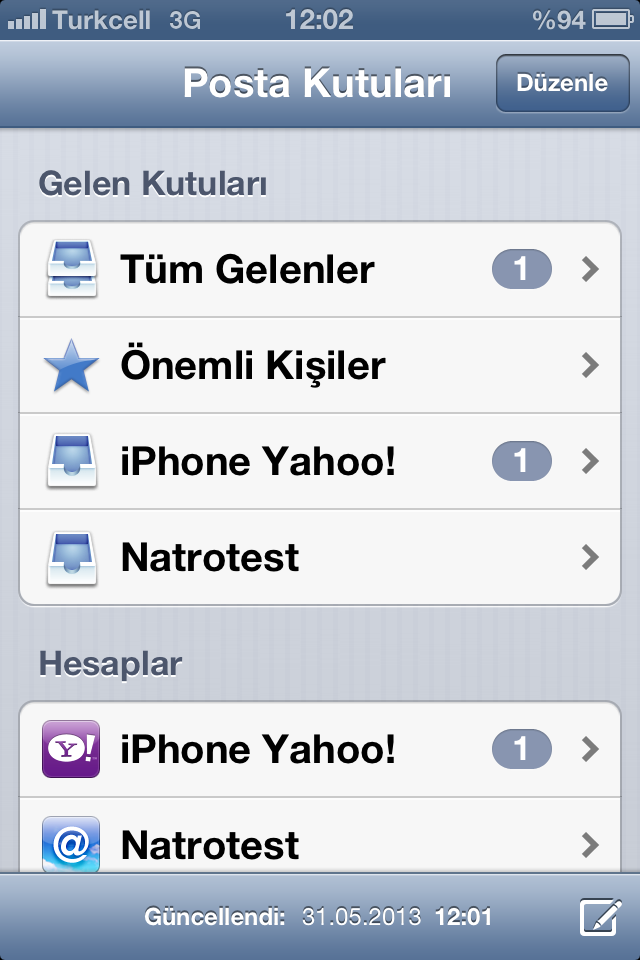Open iPhone Yahoo! inbox under Gelen Kutuları
Viewport: 640px width, 960px height.
pos(320,462)
